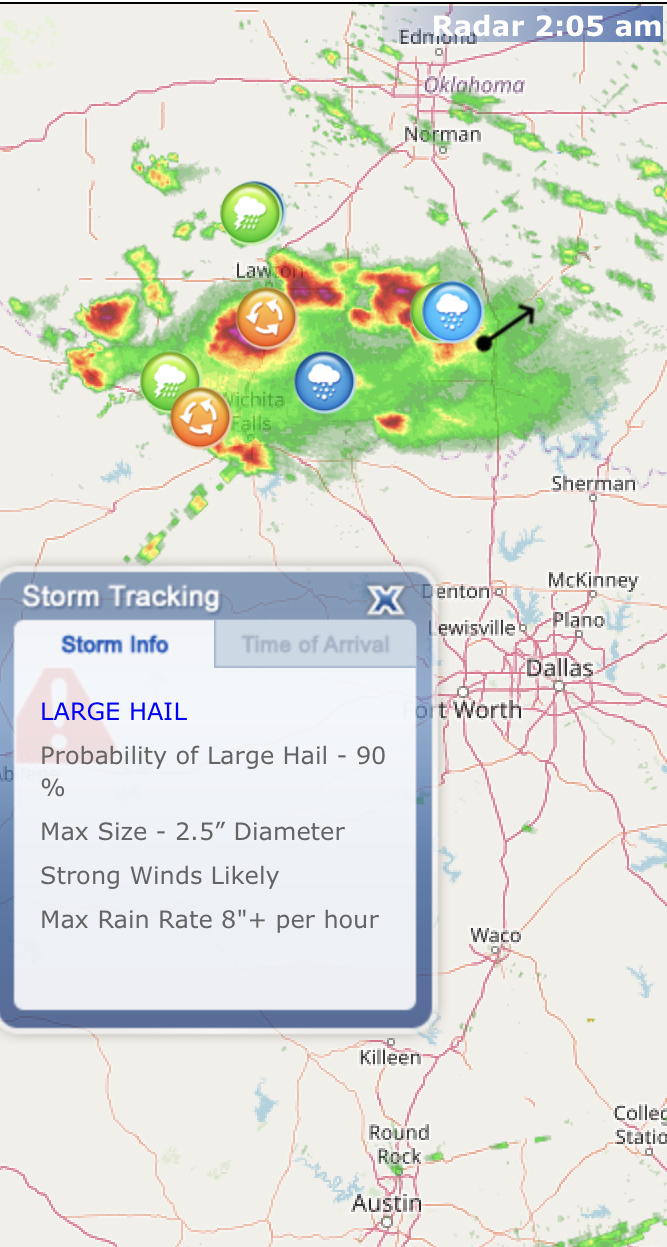667x1247 pixels.
Task: Switch to the Time of Arrival tab
Action: 315,644
